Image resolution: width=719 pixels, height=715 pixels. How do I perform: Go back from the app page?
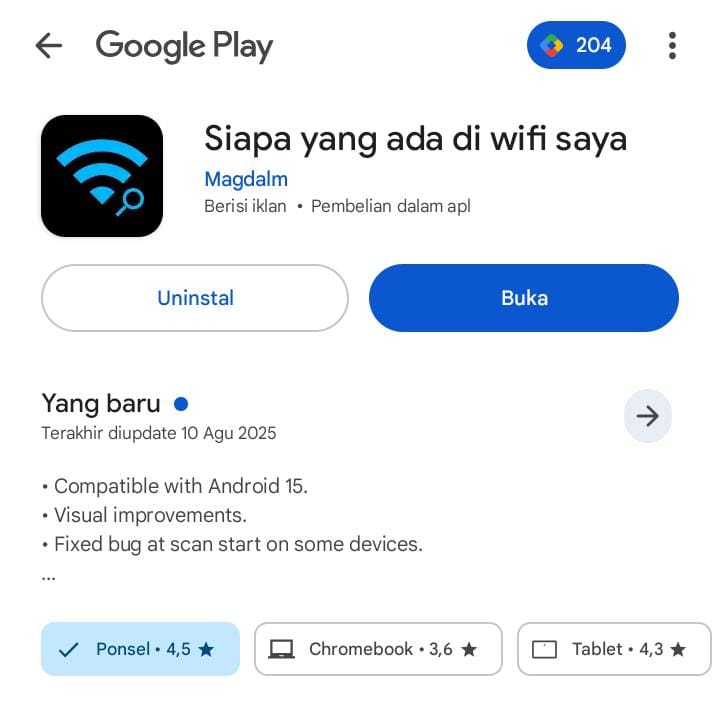click(48, 45)
